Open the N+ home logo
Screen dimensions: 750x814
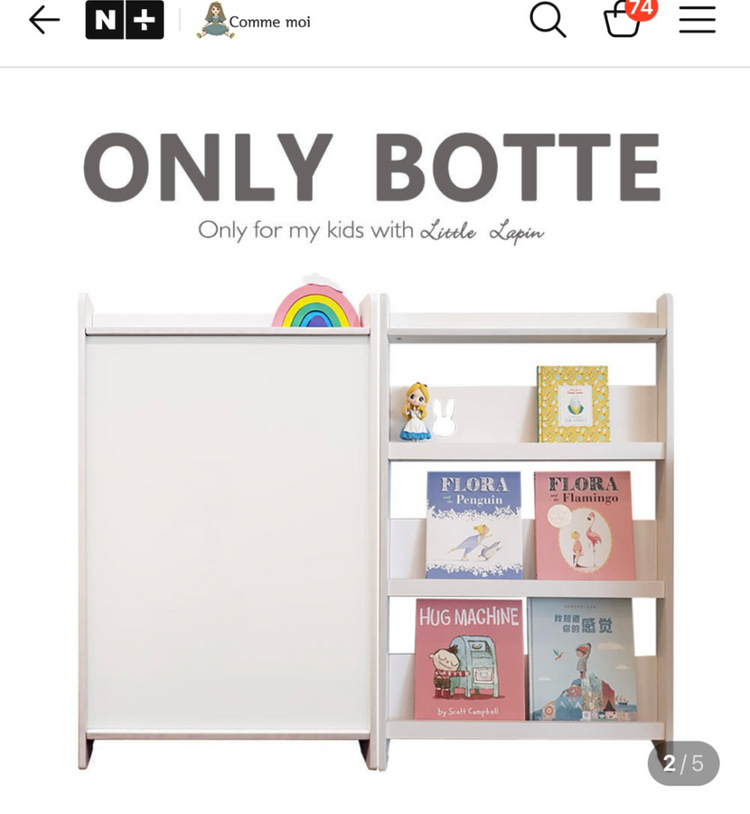[x=124, y=20]
